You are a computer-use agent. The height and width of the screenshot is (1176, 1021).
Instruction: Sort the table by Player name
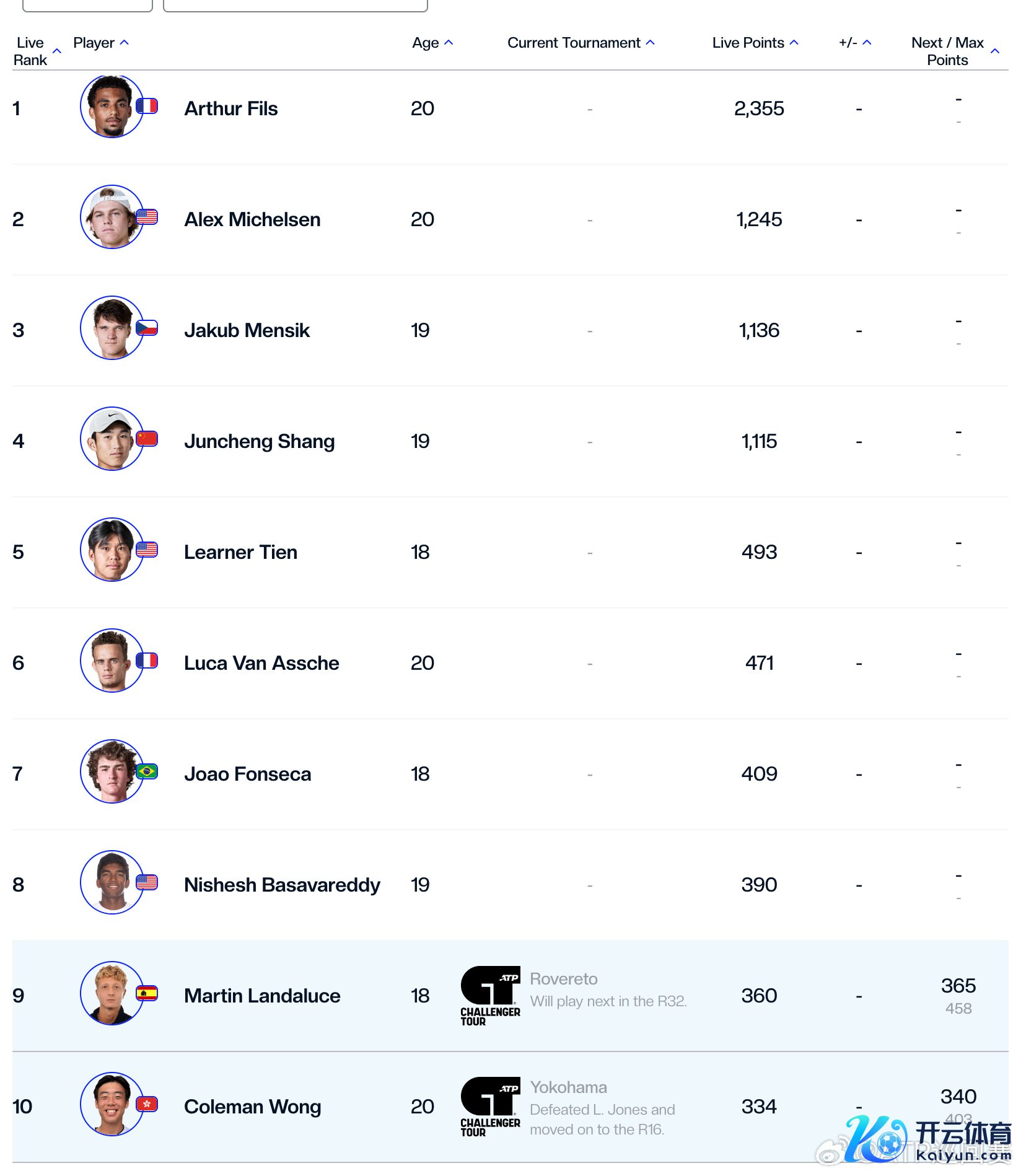tap(100, 43)
